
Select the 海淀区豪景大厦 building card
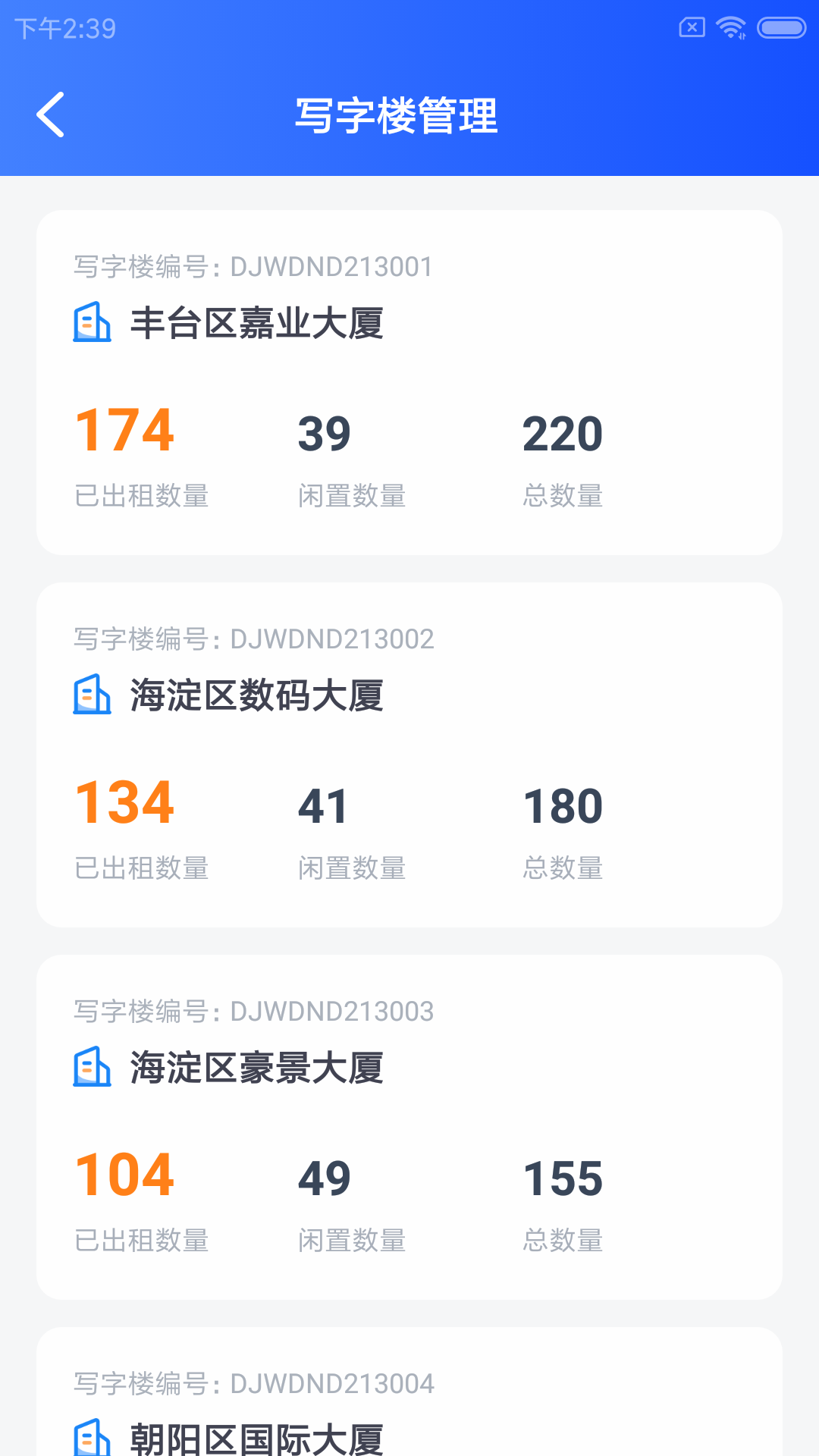point(409,1127)
